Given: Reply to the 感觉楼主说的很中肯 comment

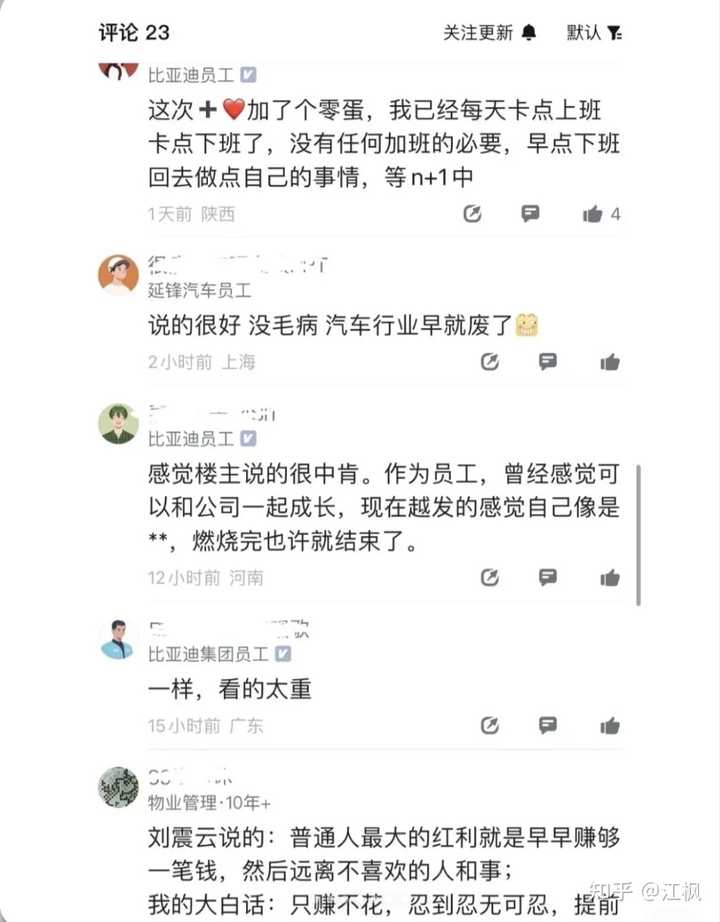Looking at the screenshot, I should (548, 577).
